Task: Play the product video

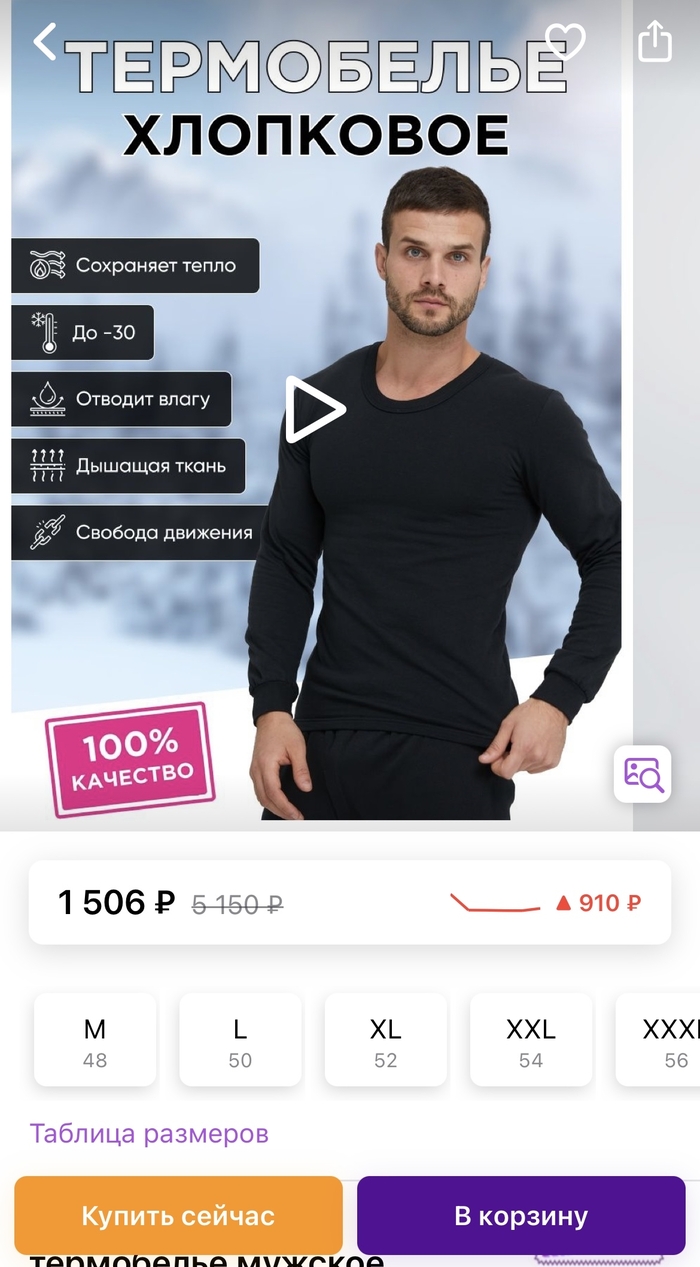Action: click(x=314, y=409)
